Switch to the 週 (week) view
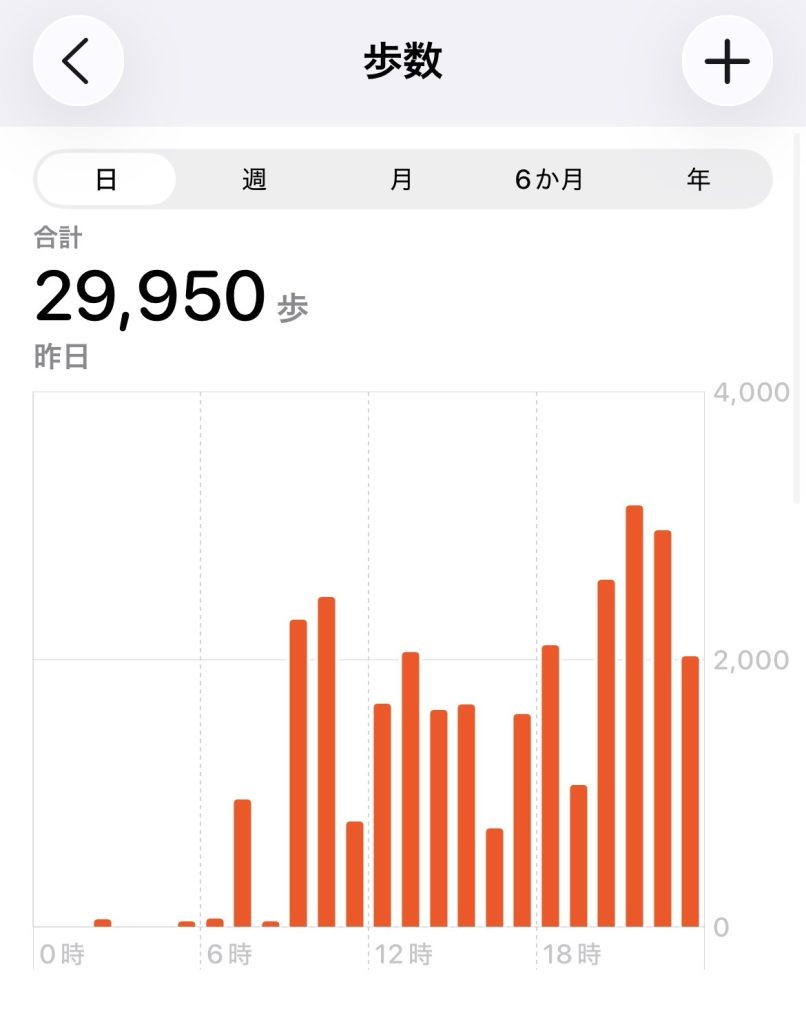Image resolution: width=806 pixels, height=1024 pixels. pos(254,180)
